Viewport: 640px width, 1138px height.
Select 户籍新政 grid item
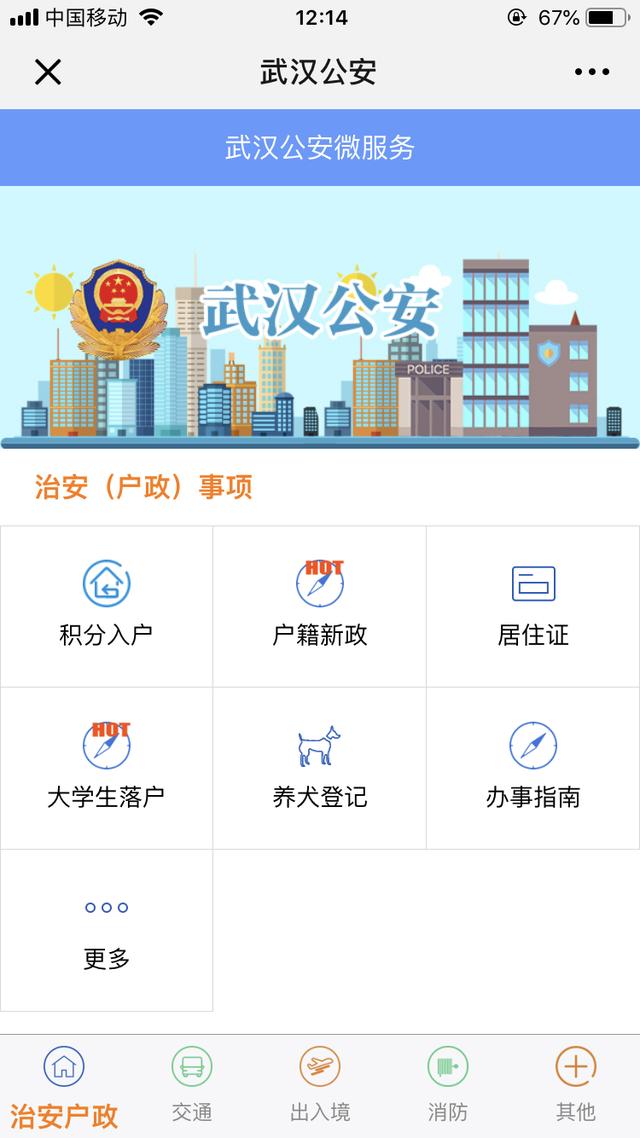click(x=320, y=605)
